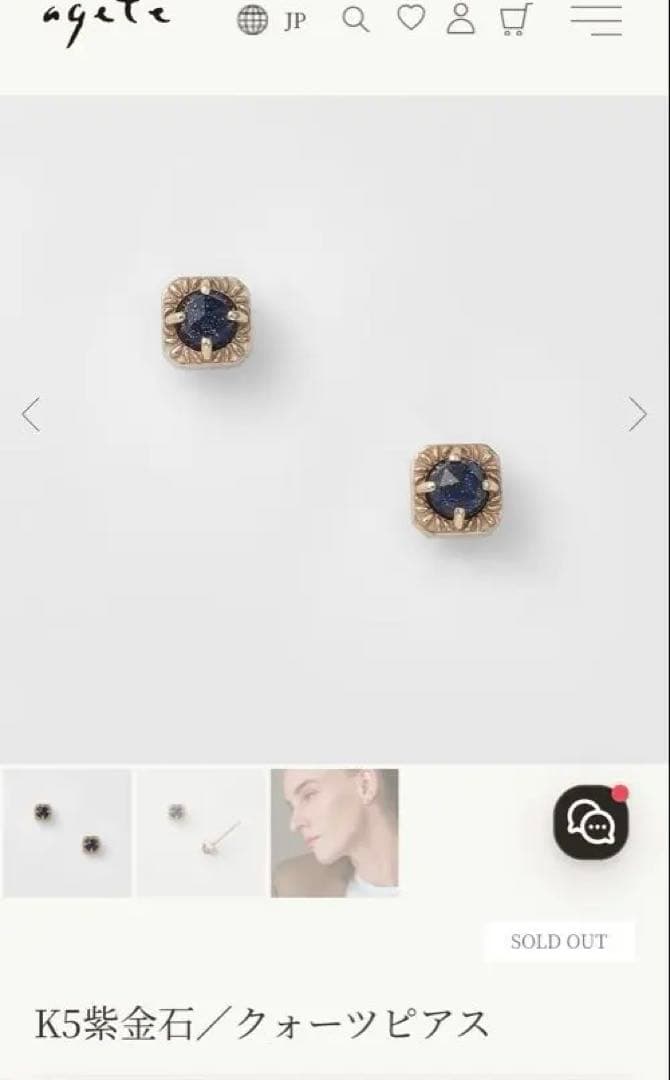Select the thumbnail showing the earring post
Image resolution: width=670 pixels, height=1080 pixels.
pyautogui.click(x=201, y=832)
